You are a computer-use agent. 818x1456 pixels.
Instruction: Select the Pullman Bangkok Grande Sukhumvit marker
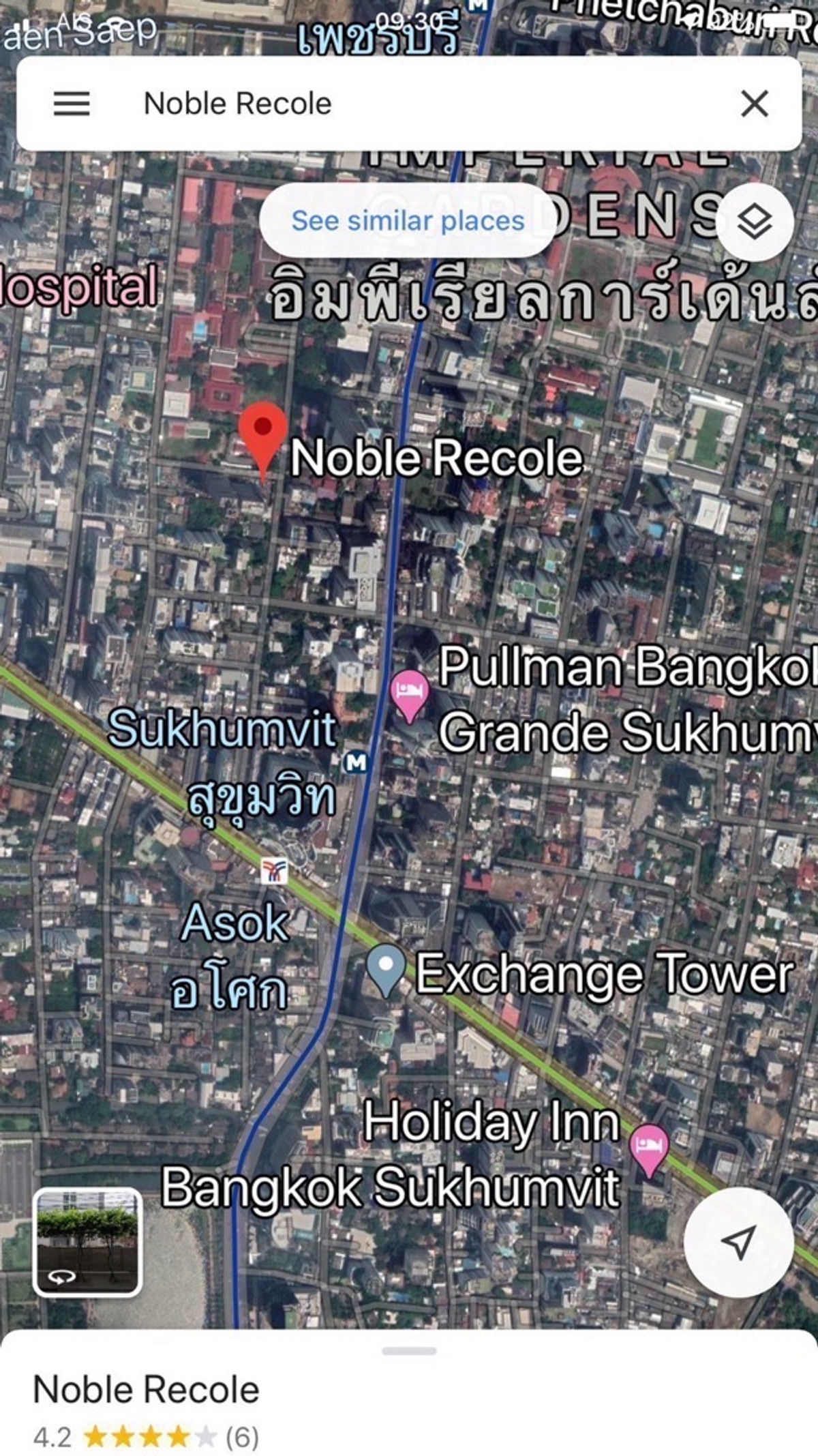[410, 693]
